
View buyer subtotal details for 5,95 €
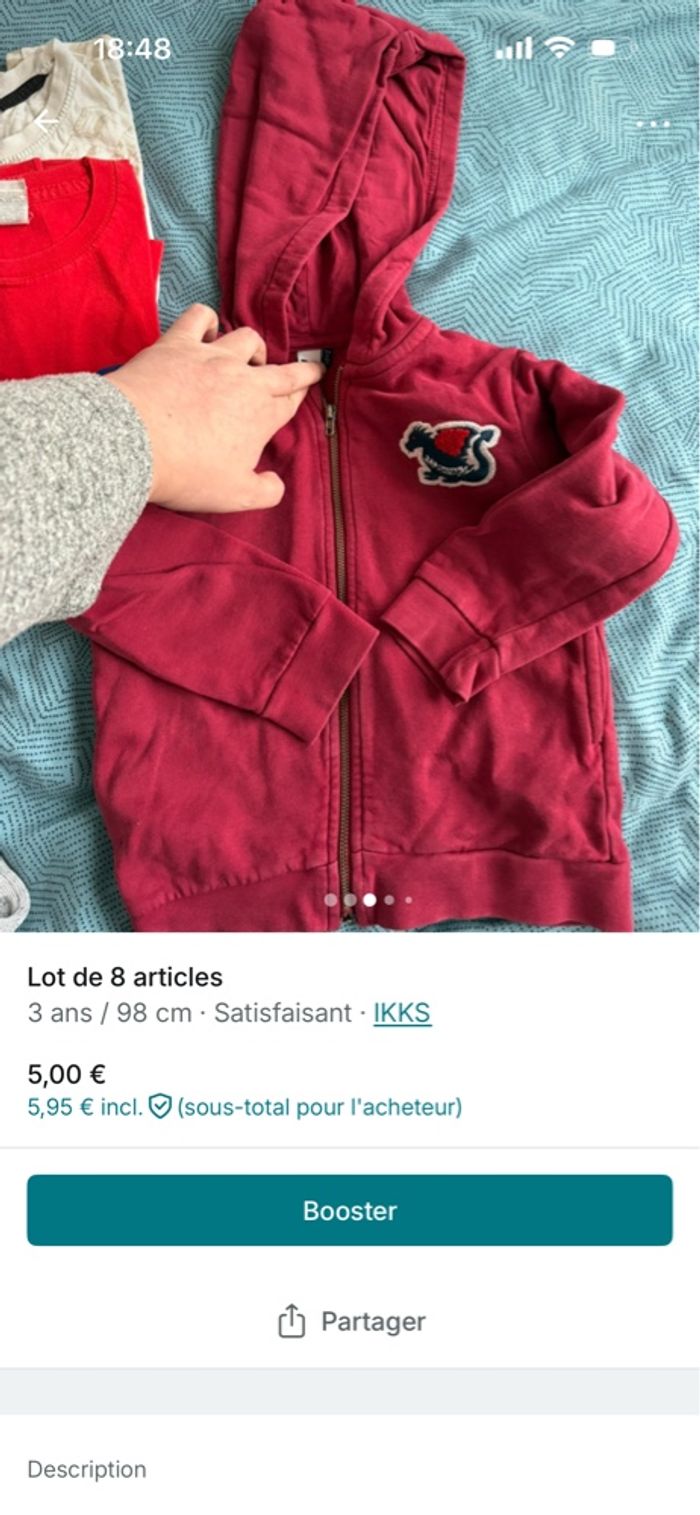point(244,1107)
